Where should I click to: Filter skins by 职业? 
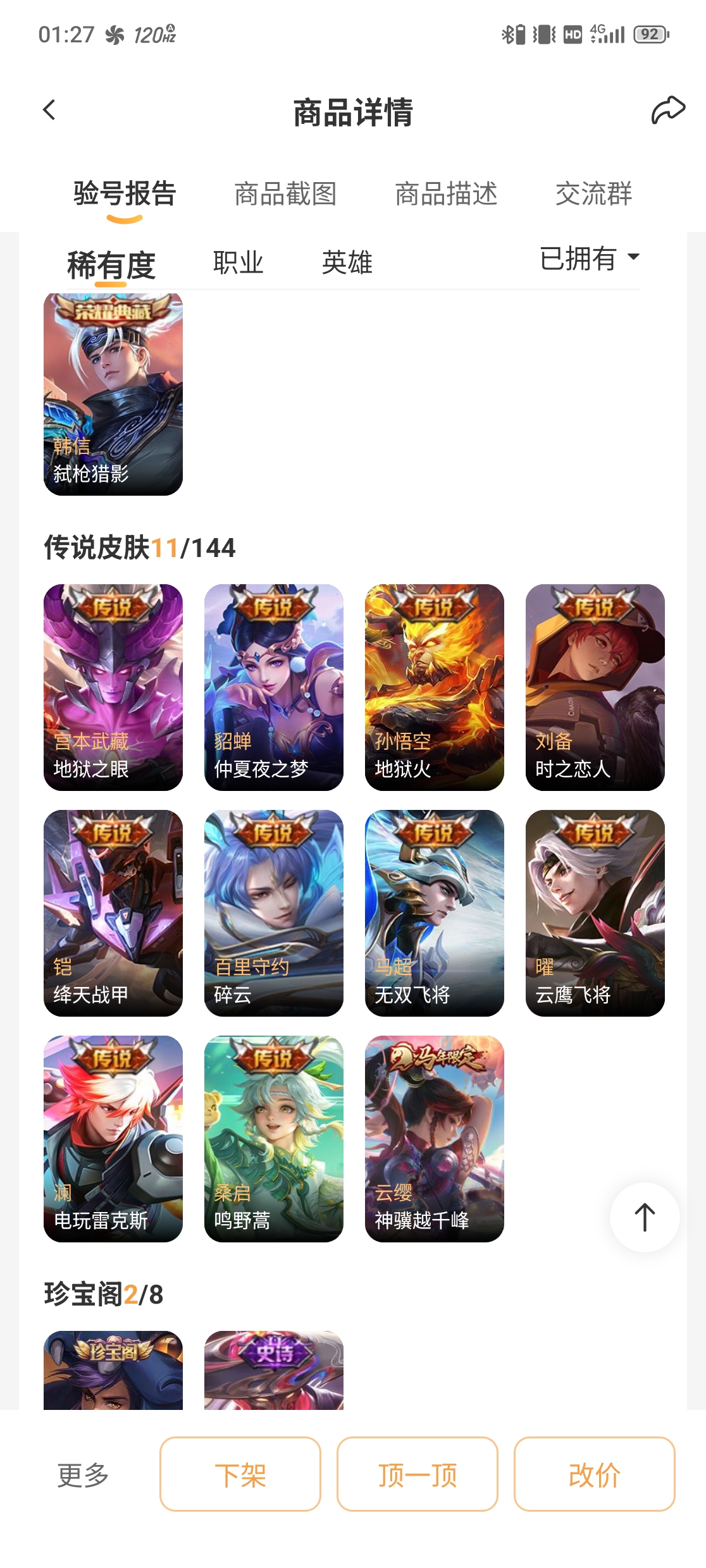[238, 262]
